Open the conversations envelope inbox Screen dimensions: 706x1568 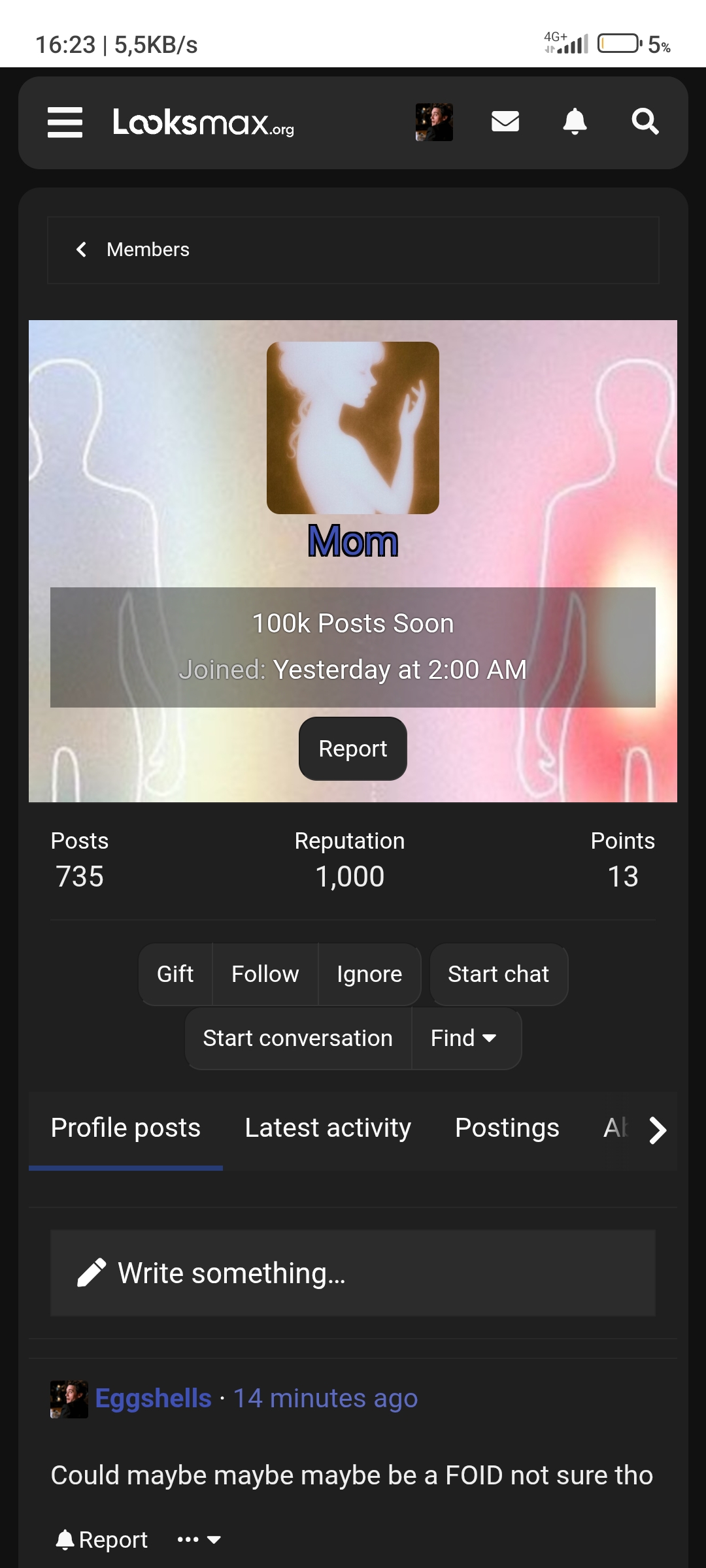point(505,122)
